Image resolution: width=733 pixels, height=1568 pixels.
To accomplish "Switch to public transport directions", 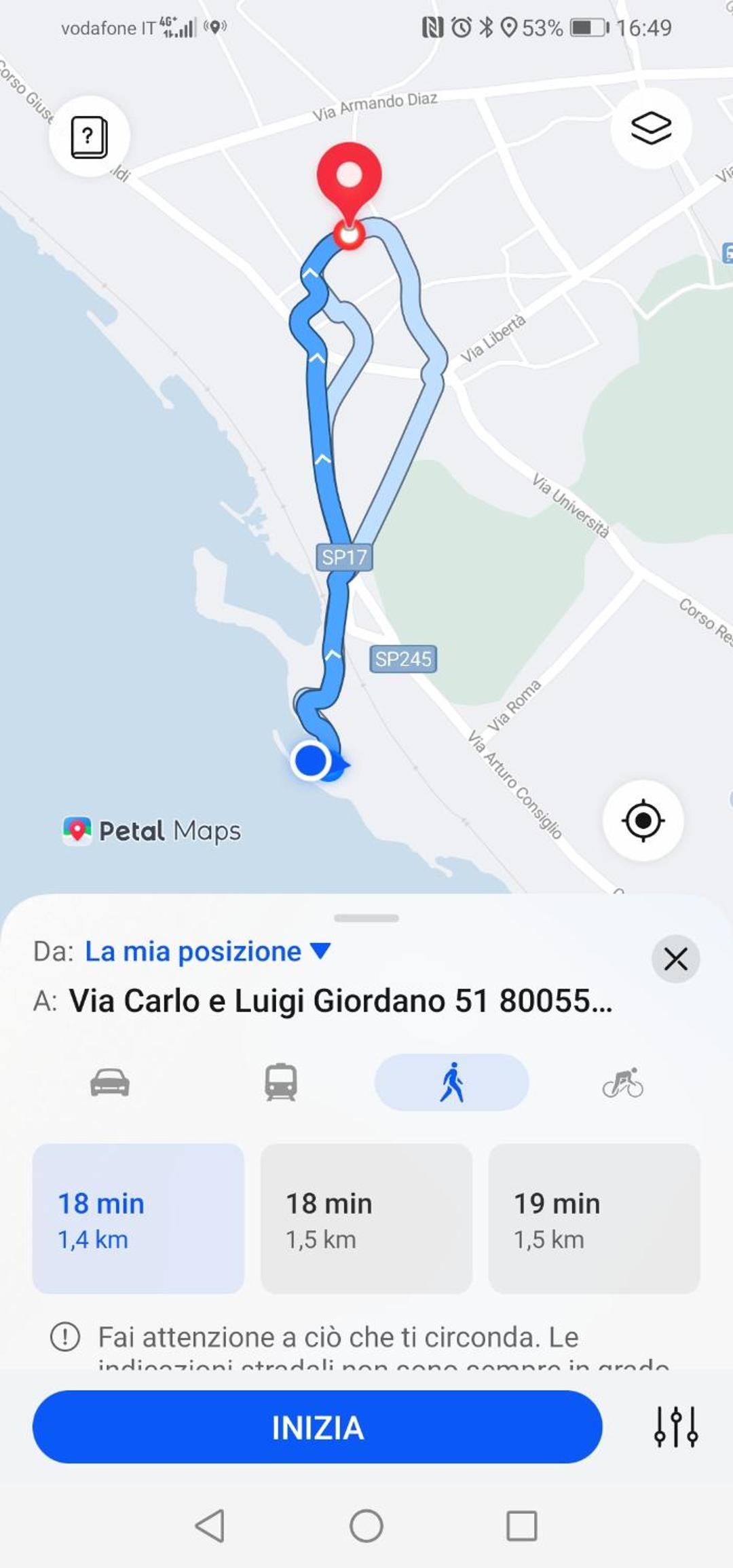I will (x=281, y=1082).
